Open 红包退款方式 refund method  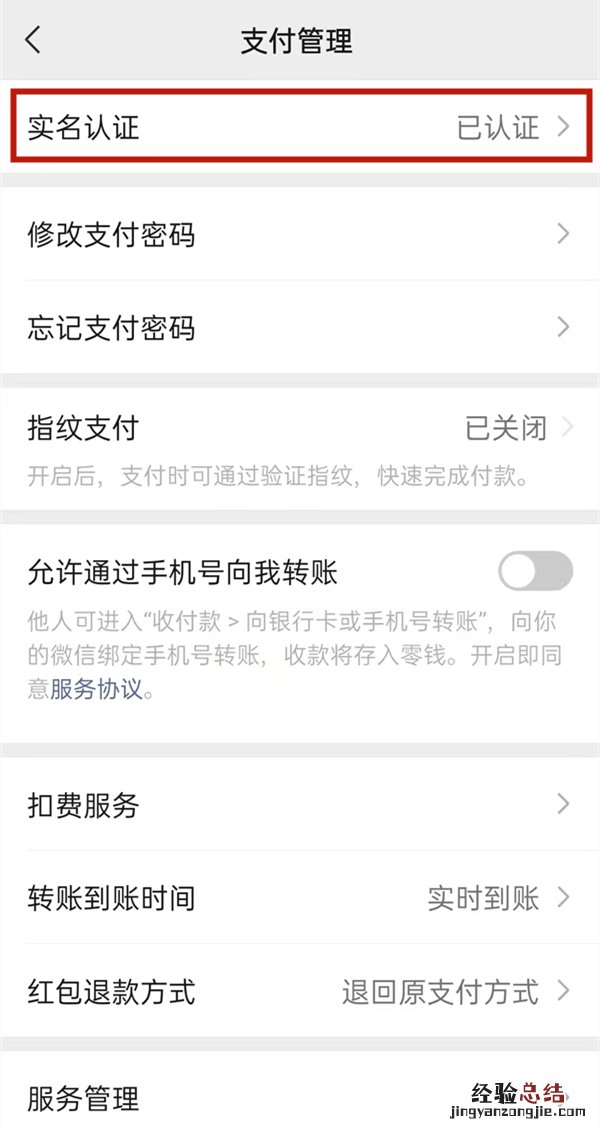tap(298, 992)
